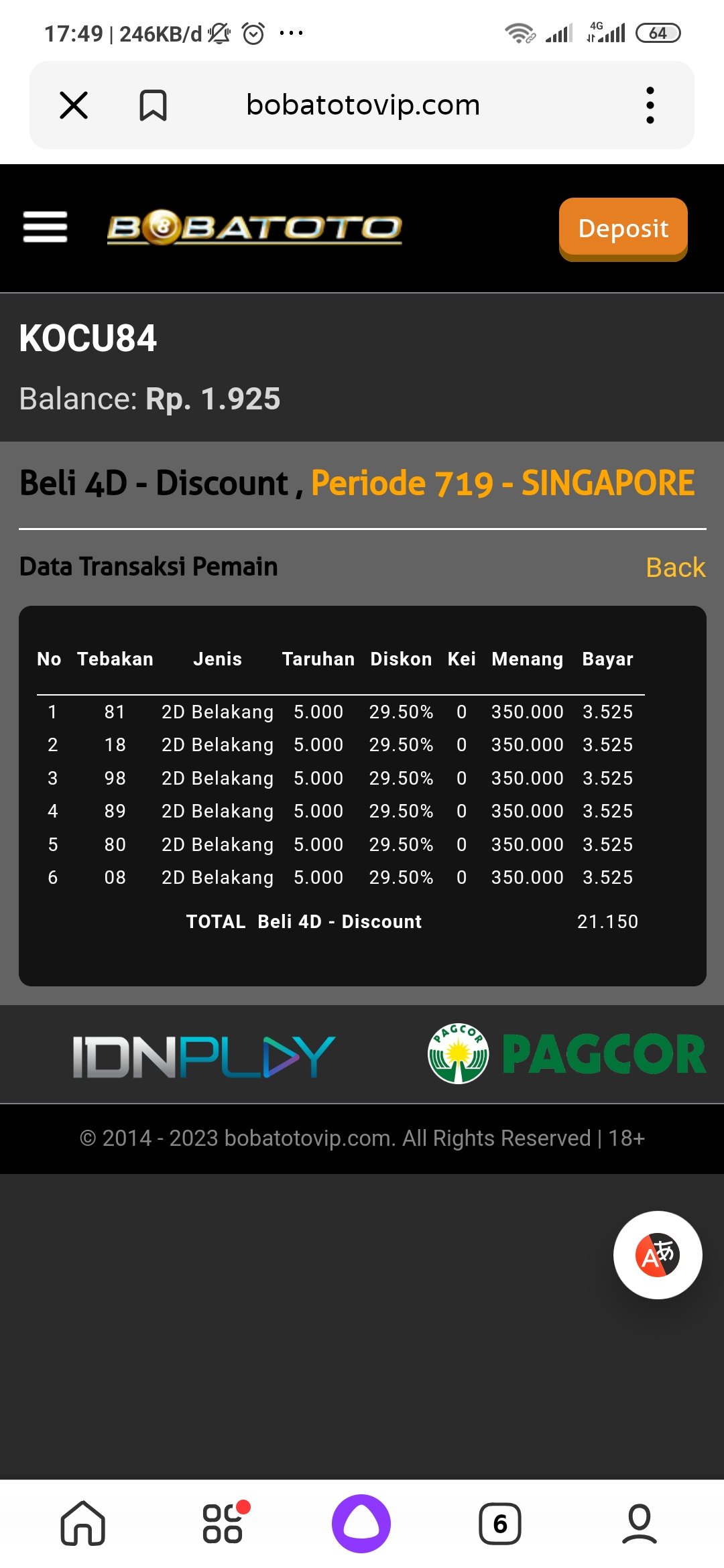View the six open tabs
Viewport: 724px width, 1568px height.
pos(500,1523)
